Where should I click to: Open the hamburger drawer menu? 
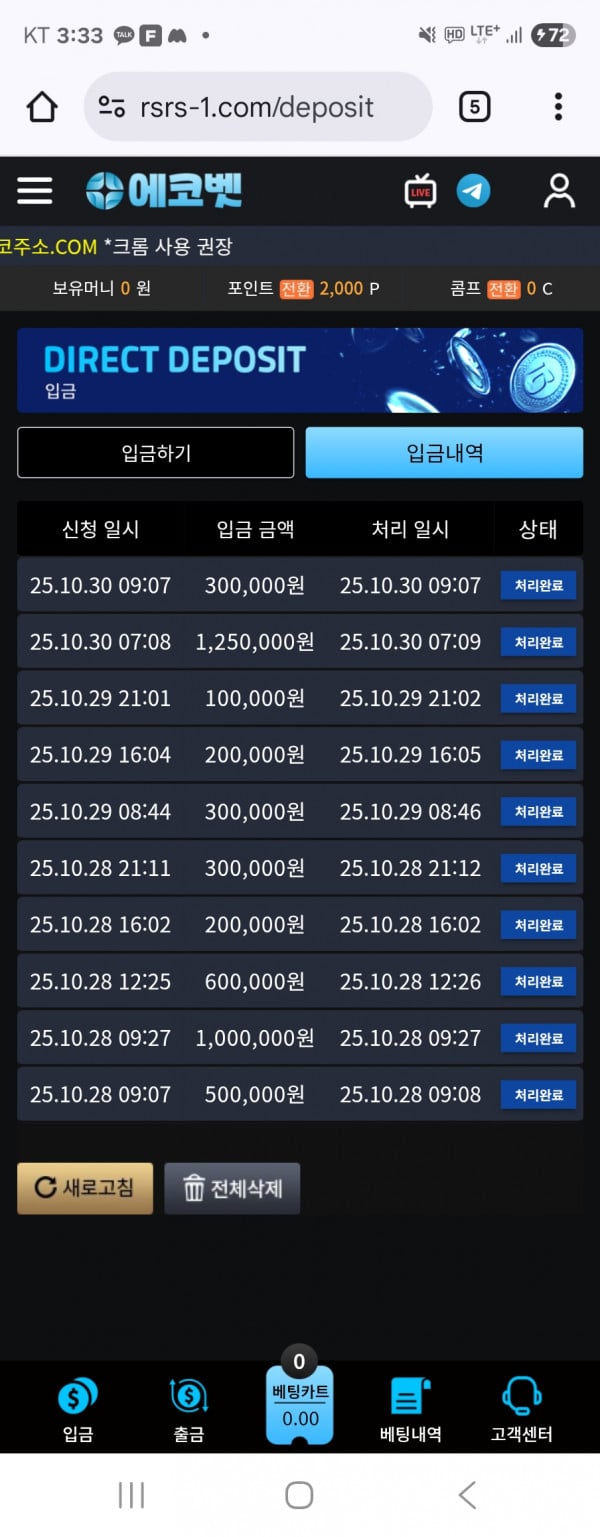(x=35, y=190)
